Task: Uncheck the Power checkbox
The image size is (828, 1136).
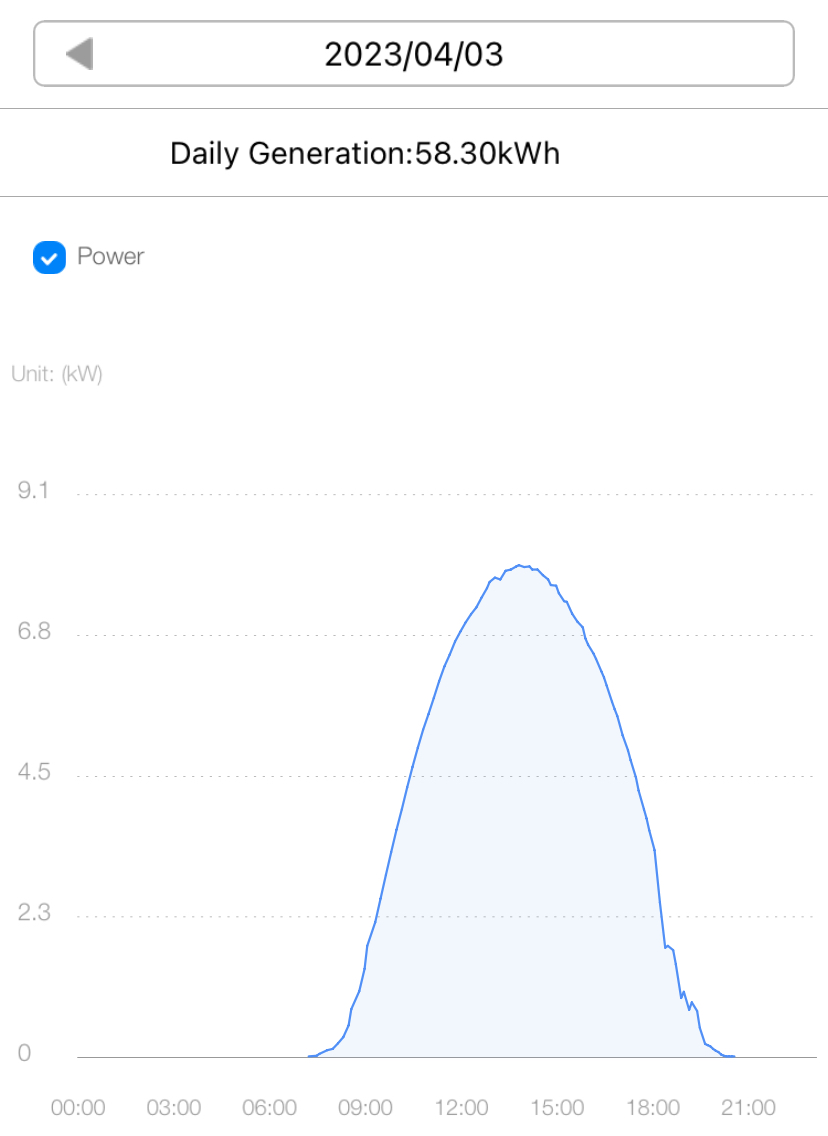Action: [x=49, y=258]
